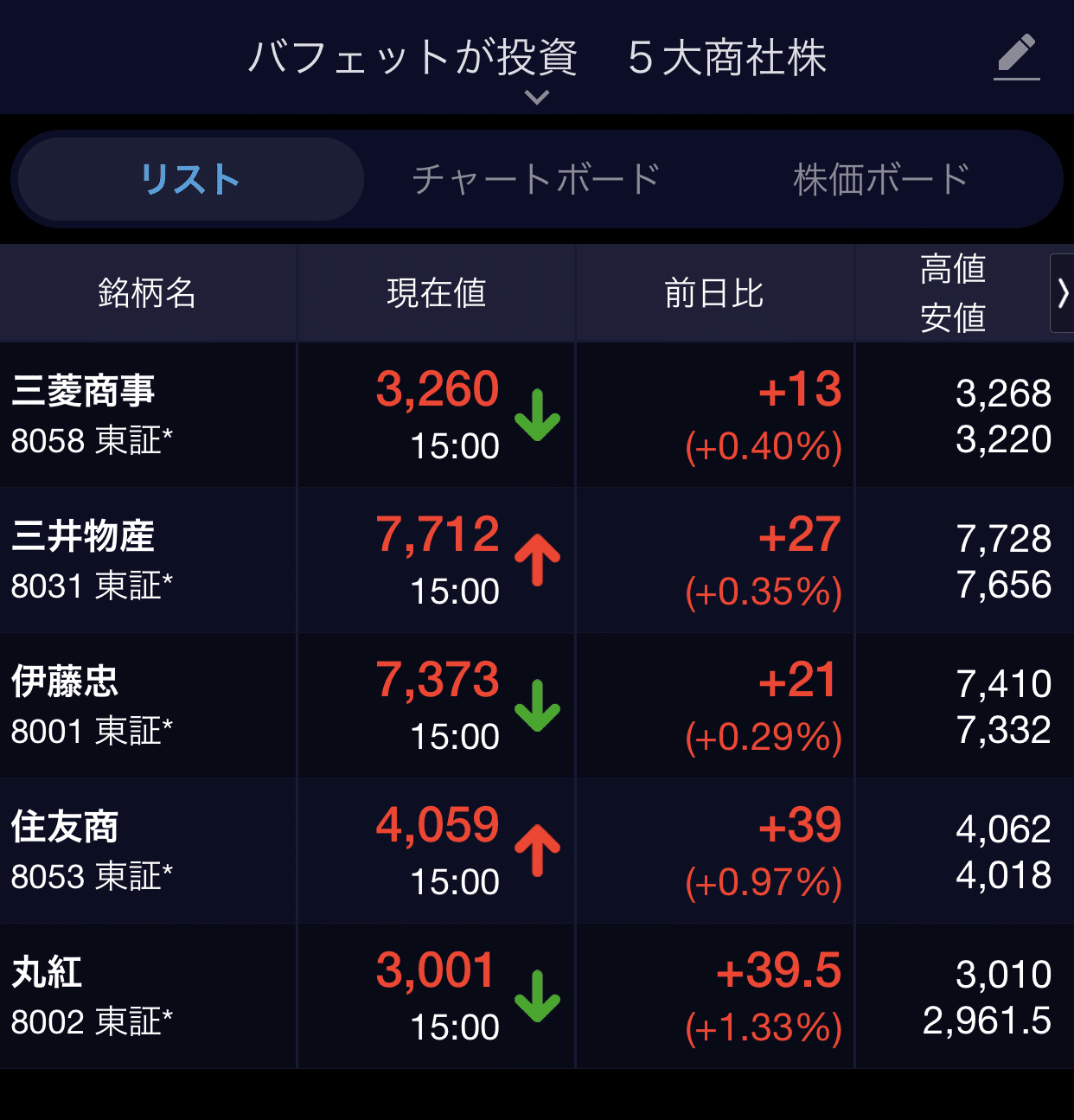Click the red up arrow beside 三井物産 price
The height and width of the screenshot is (1120, 1074).
pyautogui.click(x=536, y=560)
